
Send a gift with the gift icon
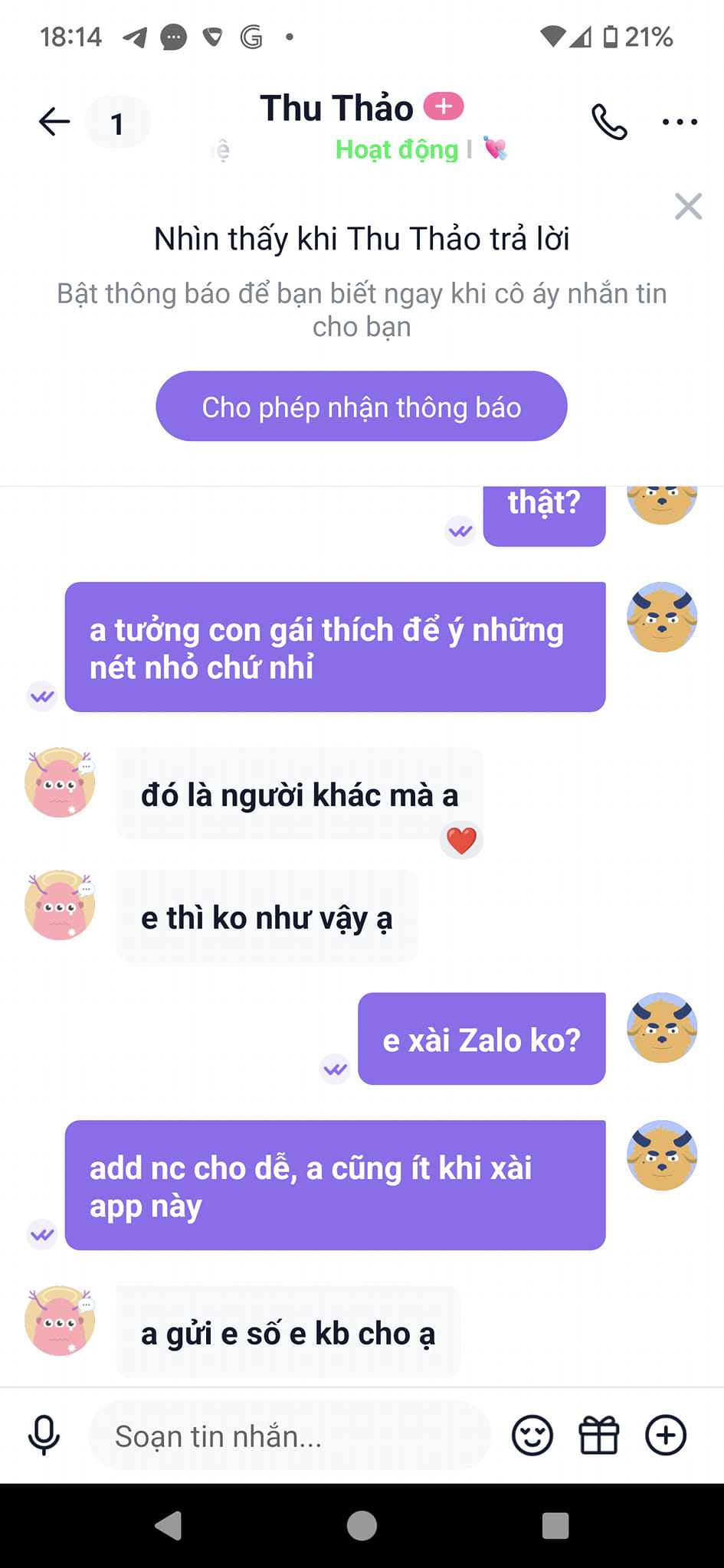(598, 1436)
